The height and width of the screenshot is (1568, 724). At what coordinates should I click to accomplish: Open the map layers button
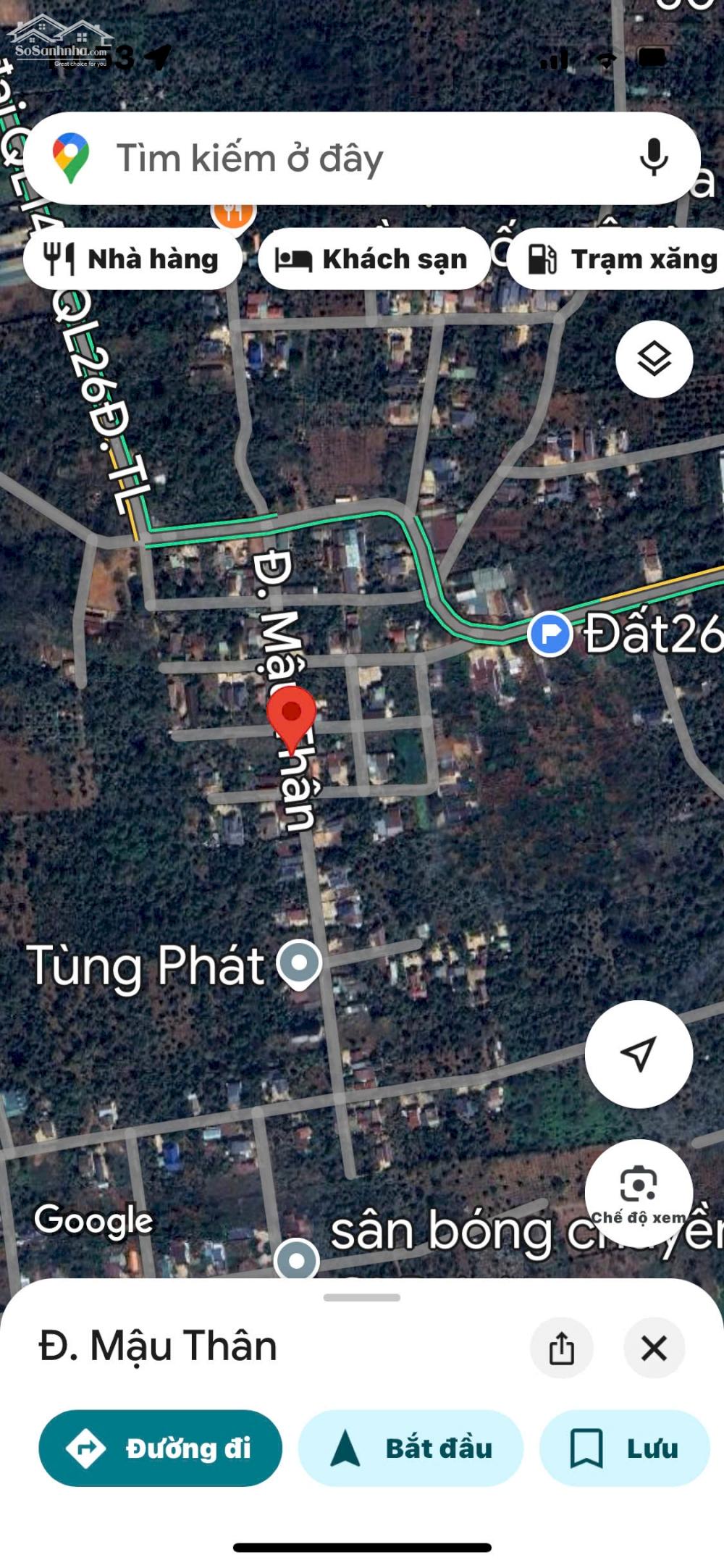click(654, 359)
